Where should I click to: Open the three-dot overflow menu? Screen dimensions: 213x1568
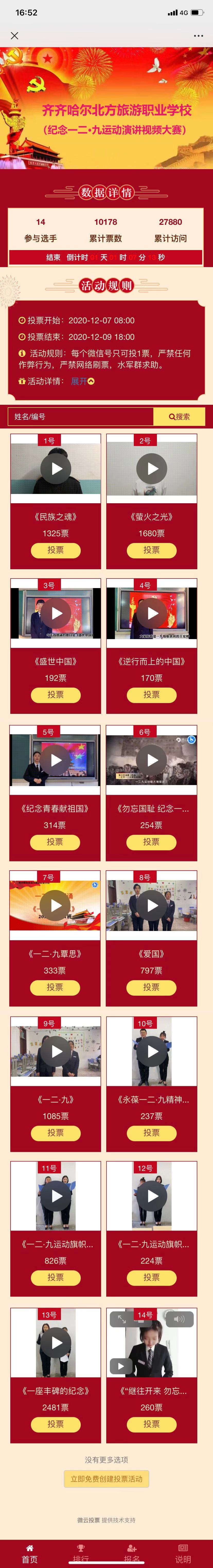pos(198,36)
